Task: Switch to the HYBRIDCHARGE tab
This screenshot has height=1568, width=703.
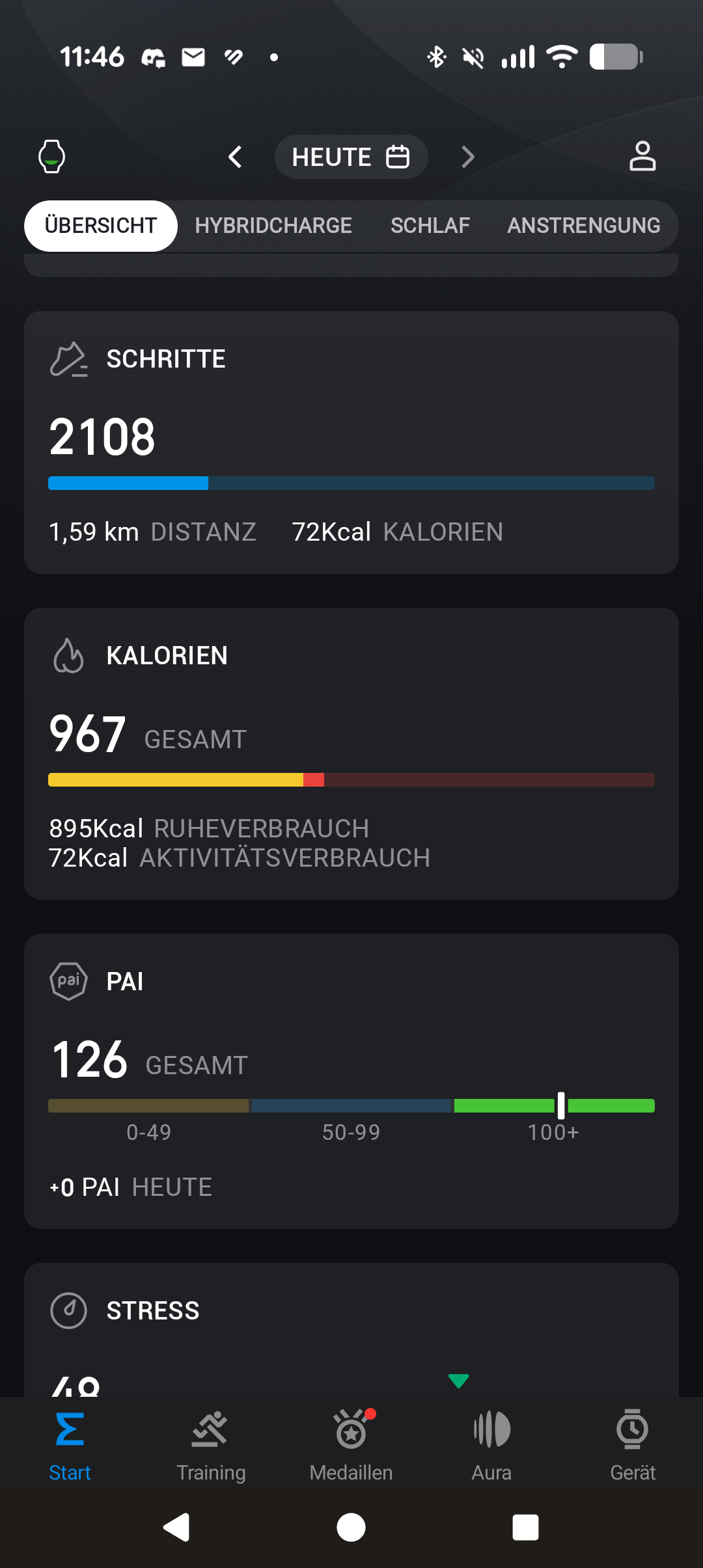Action: (x=273, y=226)
